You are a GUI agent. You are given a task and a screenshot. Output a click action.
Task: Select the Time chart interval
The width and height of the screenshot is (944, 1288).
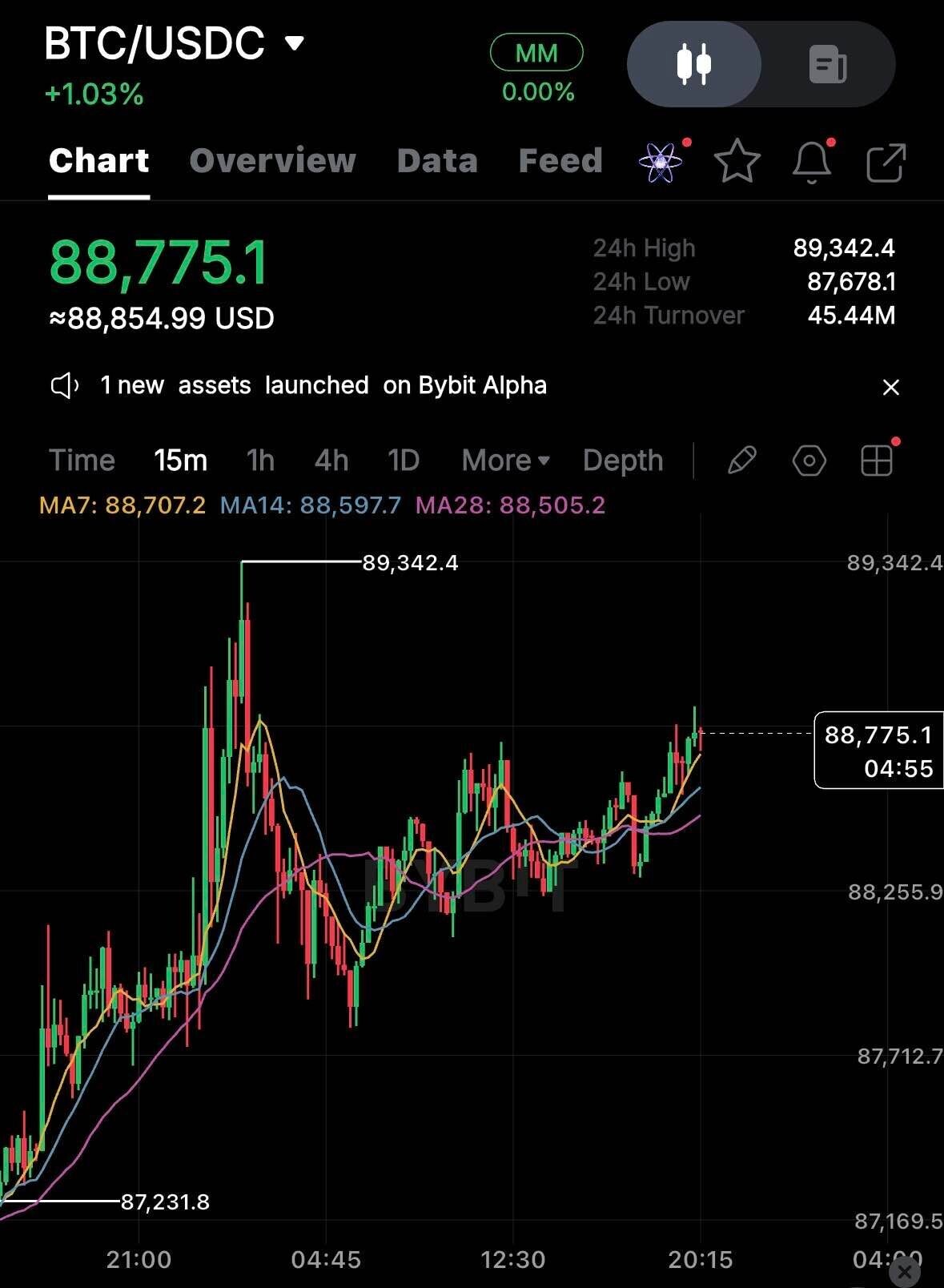click(x=82, y=461)
